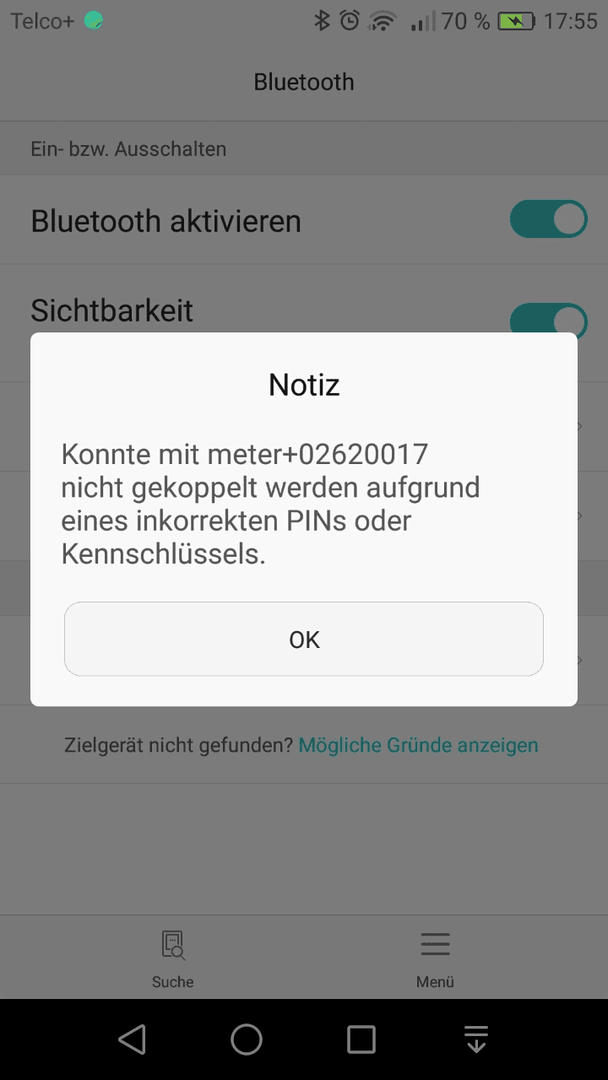Toggle the Bluetooth aktivieren switch
608x1080 pixels.
[x=549, y=219]
